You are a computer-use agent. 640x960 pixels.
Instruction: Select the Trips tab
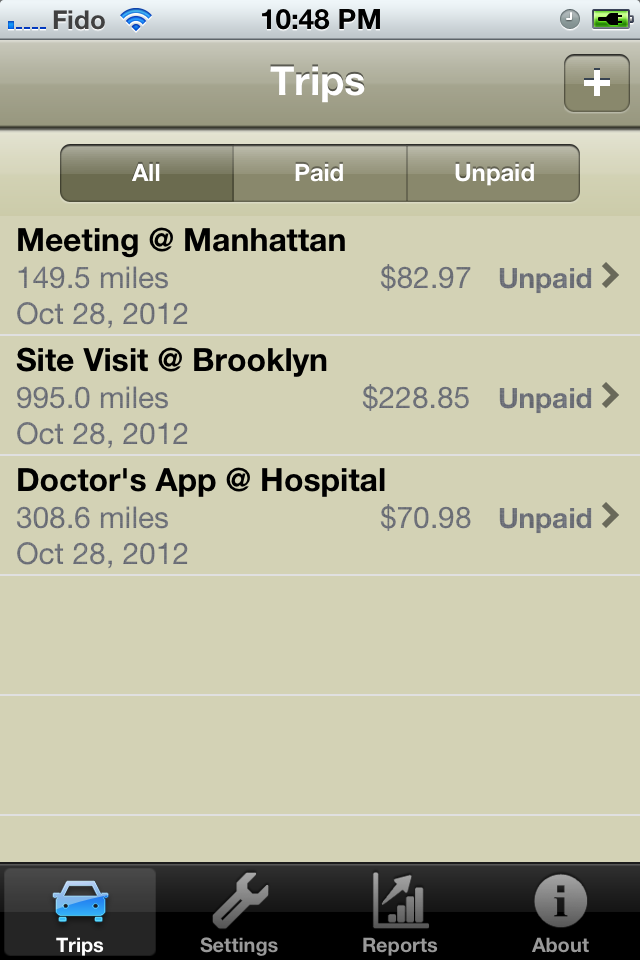[x=80, y=912]
